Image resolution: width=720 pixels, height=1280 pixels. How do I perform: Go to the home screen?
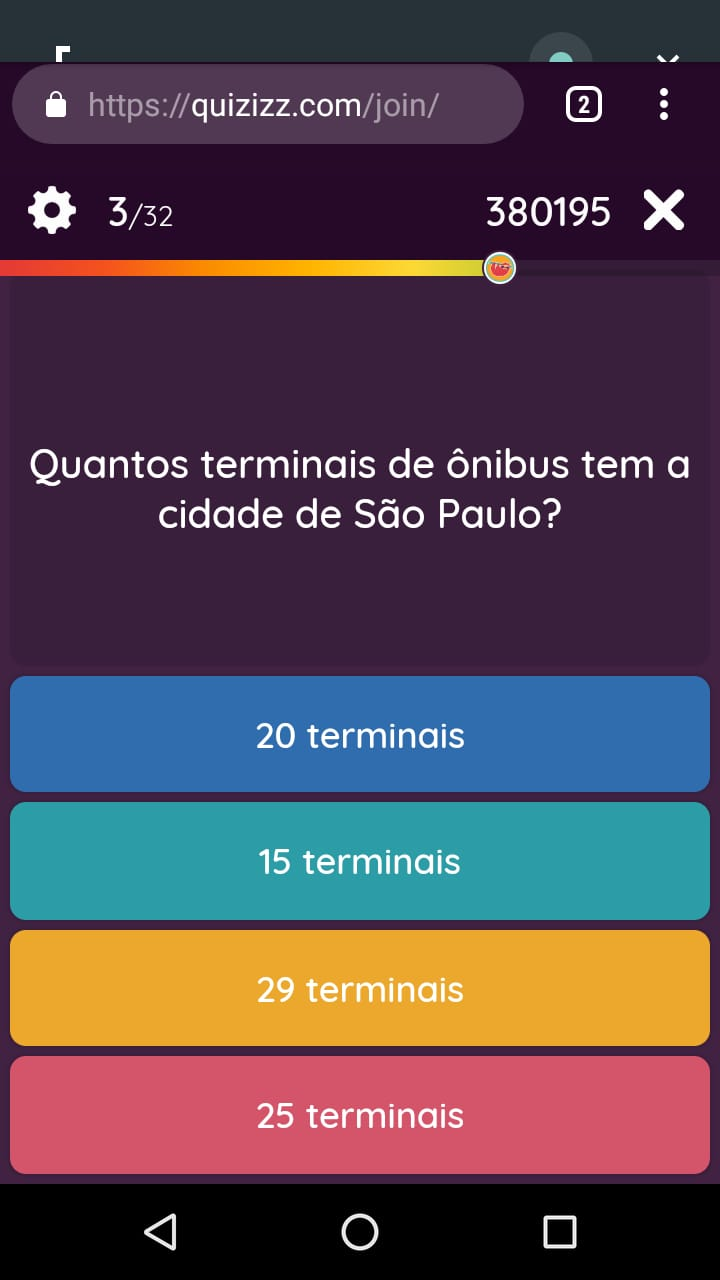coord(360,1232)
